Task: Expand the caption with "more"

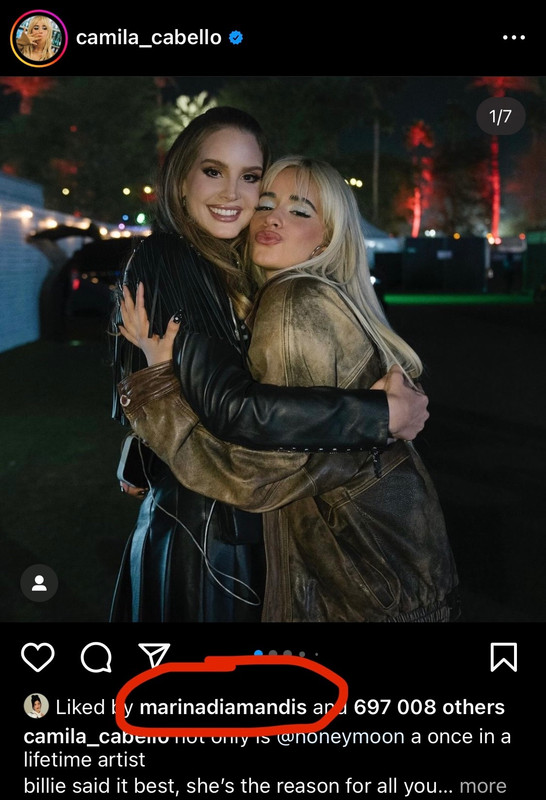Action: click(x=483, y=786)
